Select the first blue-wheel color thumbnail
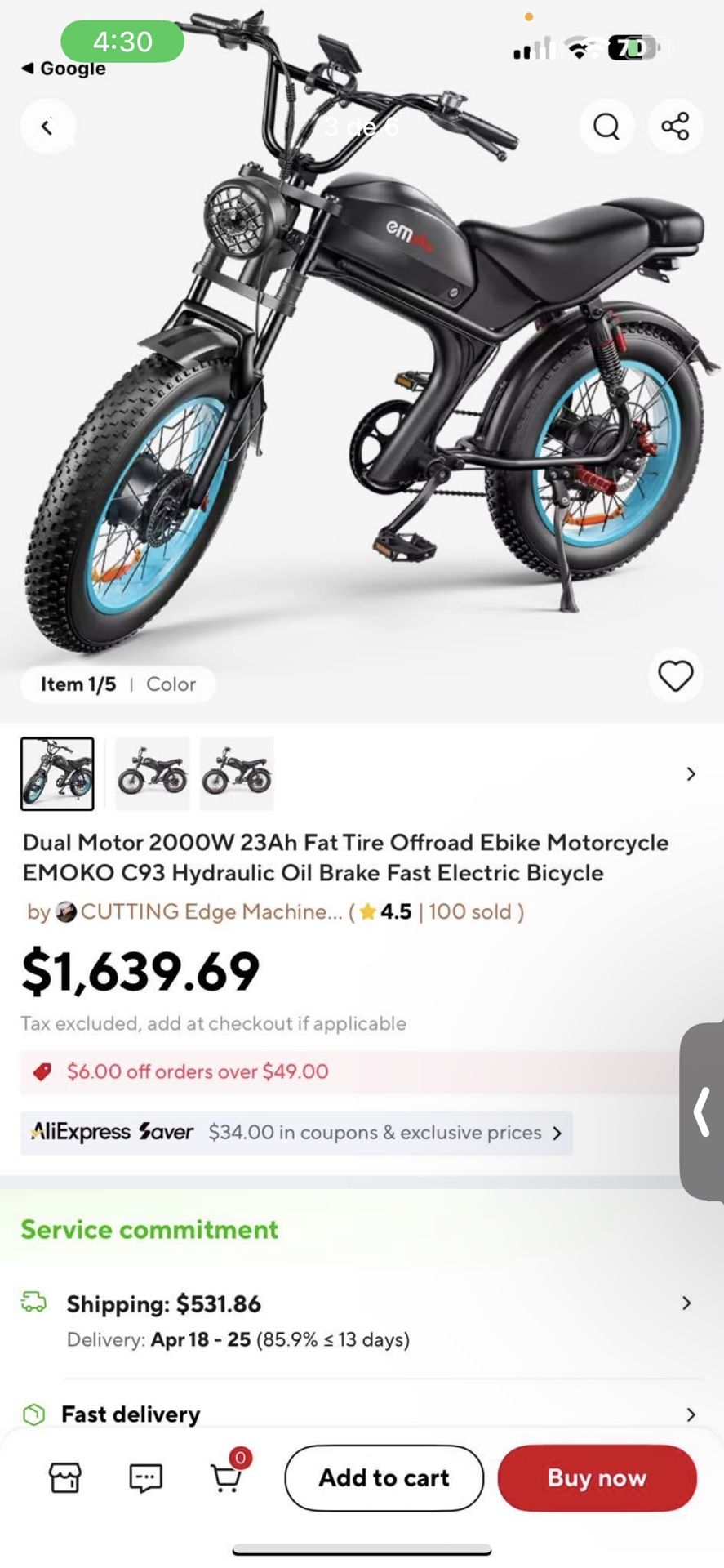The height and width of the screenshot is (1568, 724). point(57,773)
